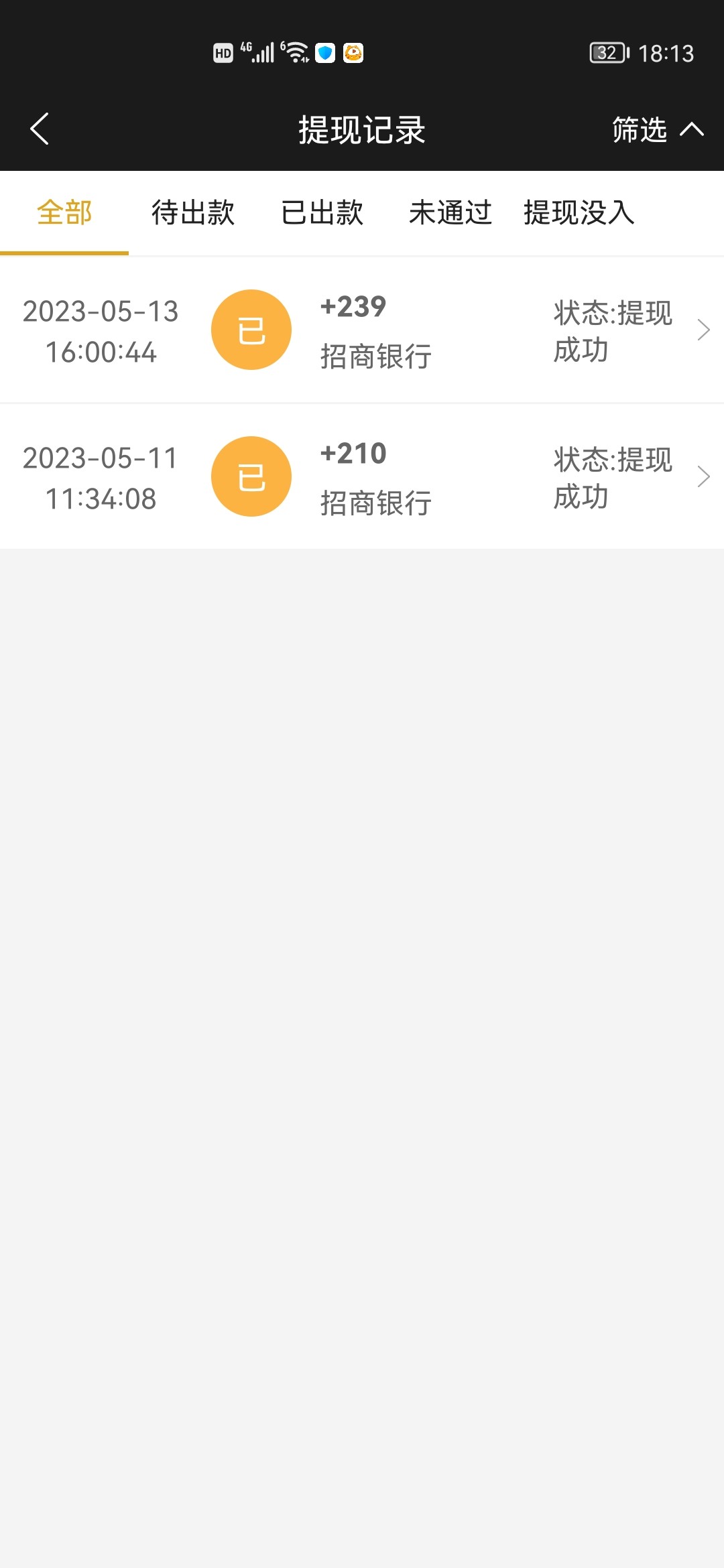Tap the WiFi icon in the status bar
Viewport: 724px width, 1568px height.
click(295, 52)
